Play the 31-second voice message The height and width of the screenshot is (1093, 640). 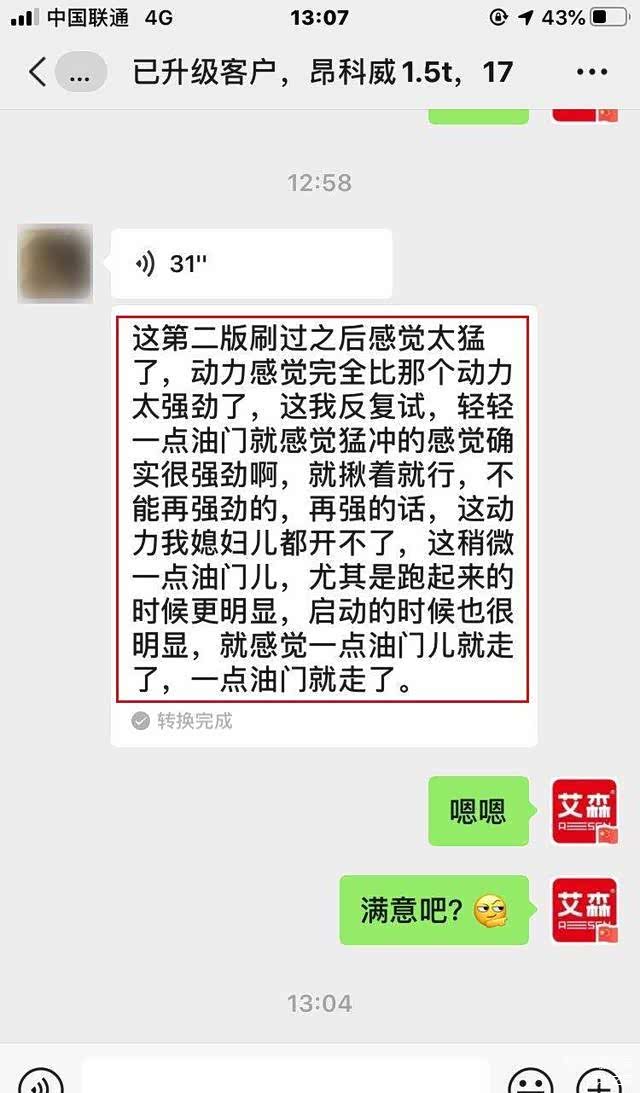(x=250, y=264)
